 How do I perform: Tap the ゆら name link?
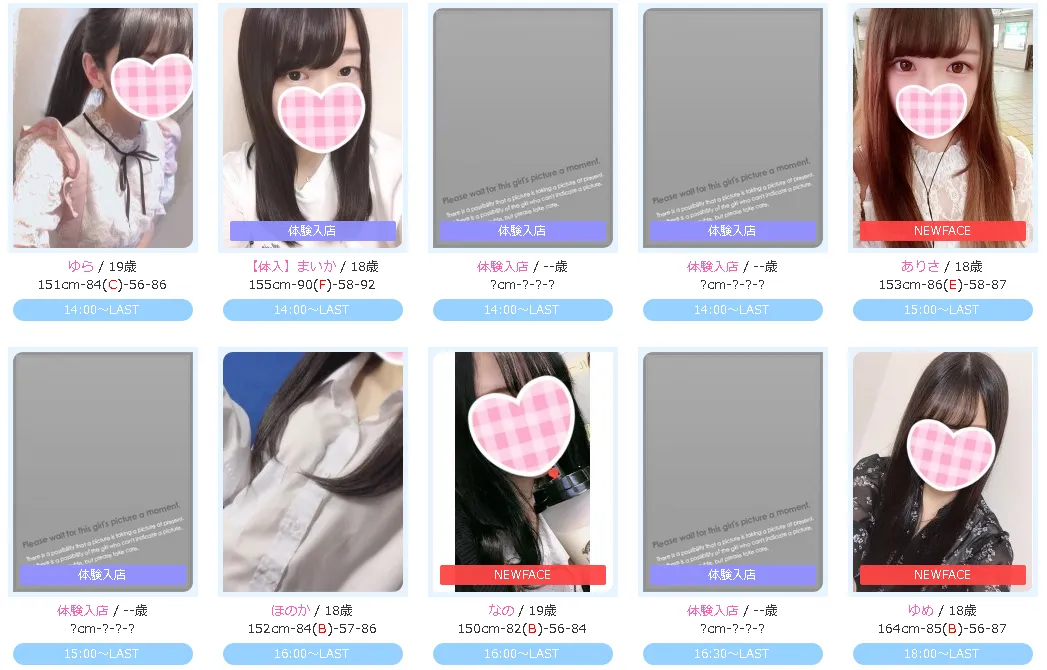click(x=81, y=267)
